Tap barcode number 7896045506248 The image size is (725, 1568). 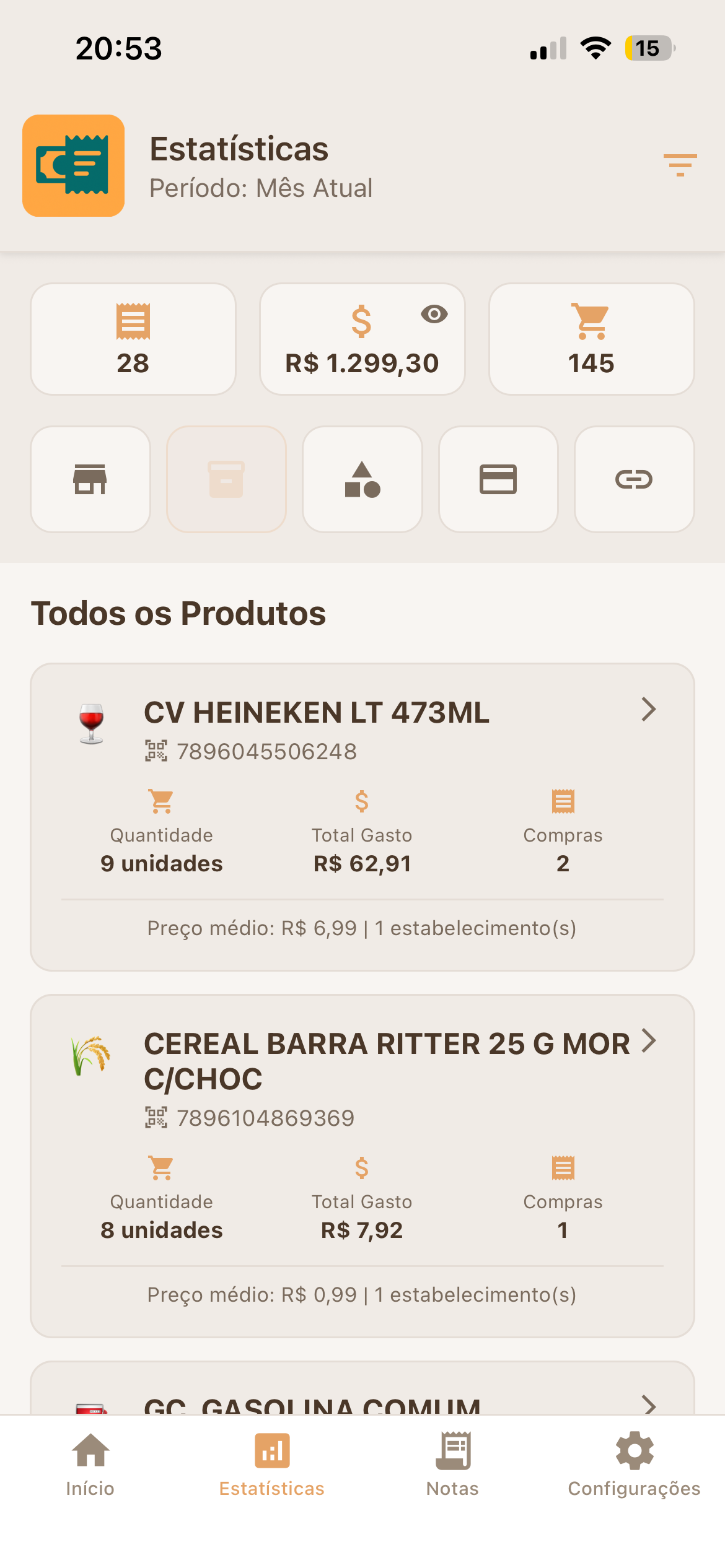tap(265, 751)
